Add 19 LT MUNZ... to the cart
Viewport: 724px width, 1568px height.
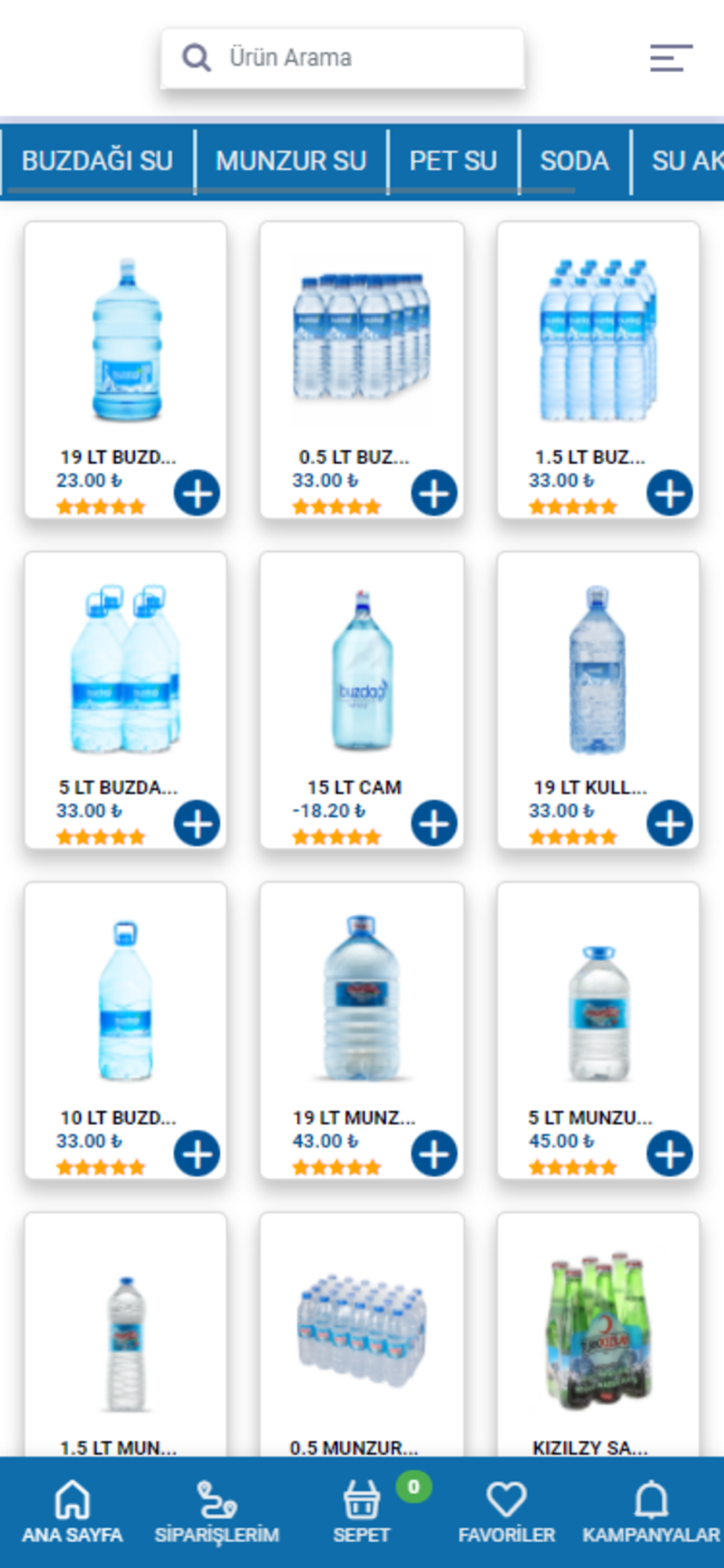[x=434, y=1153]
